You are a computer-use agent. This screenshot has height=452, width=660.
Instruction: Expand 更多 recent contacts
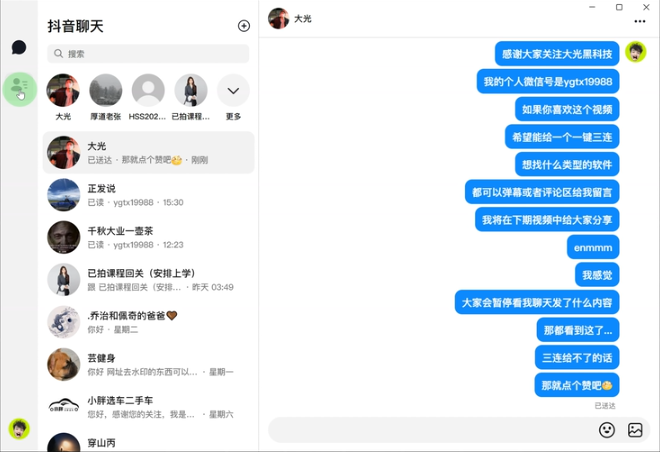[233, 91]
